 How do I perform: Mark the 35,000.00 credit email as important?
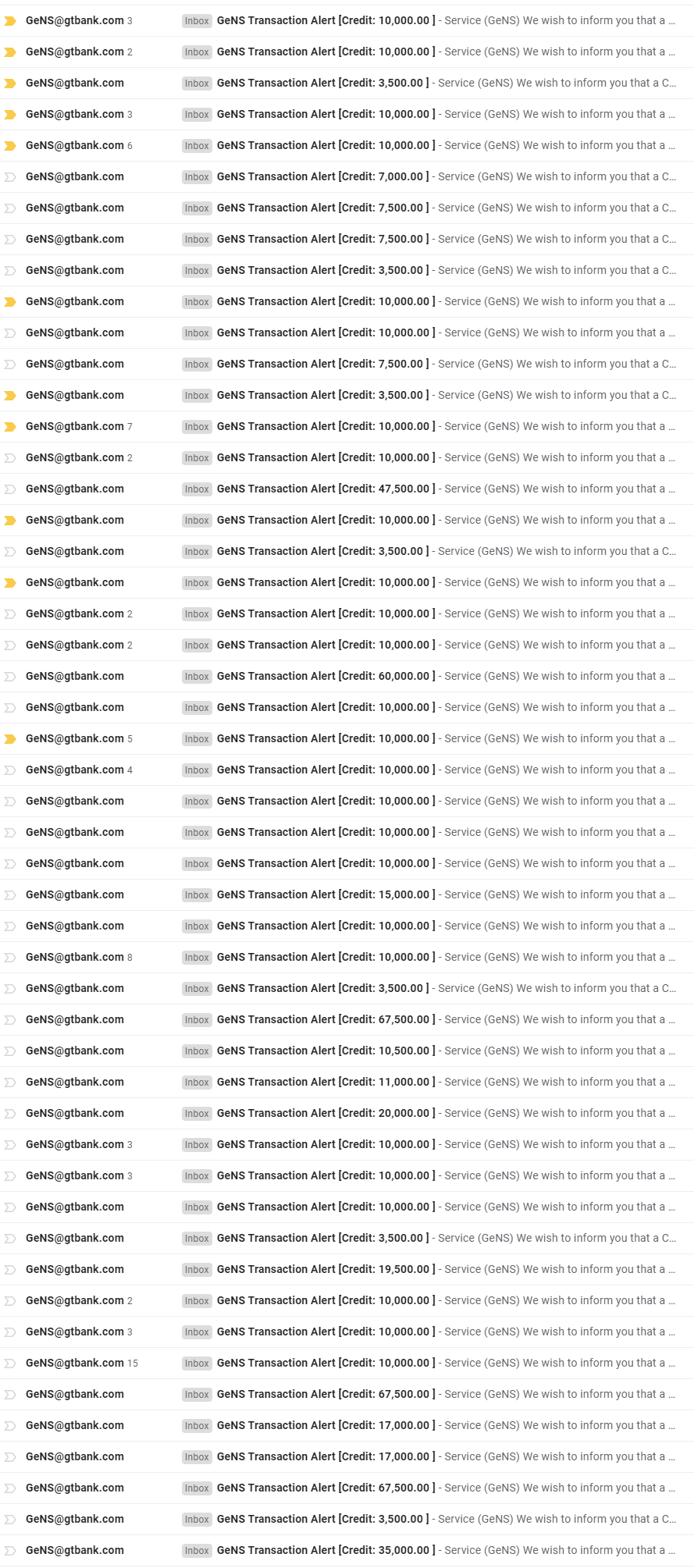pyautogui.click(x=10, y=1551)
